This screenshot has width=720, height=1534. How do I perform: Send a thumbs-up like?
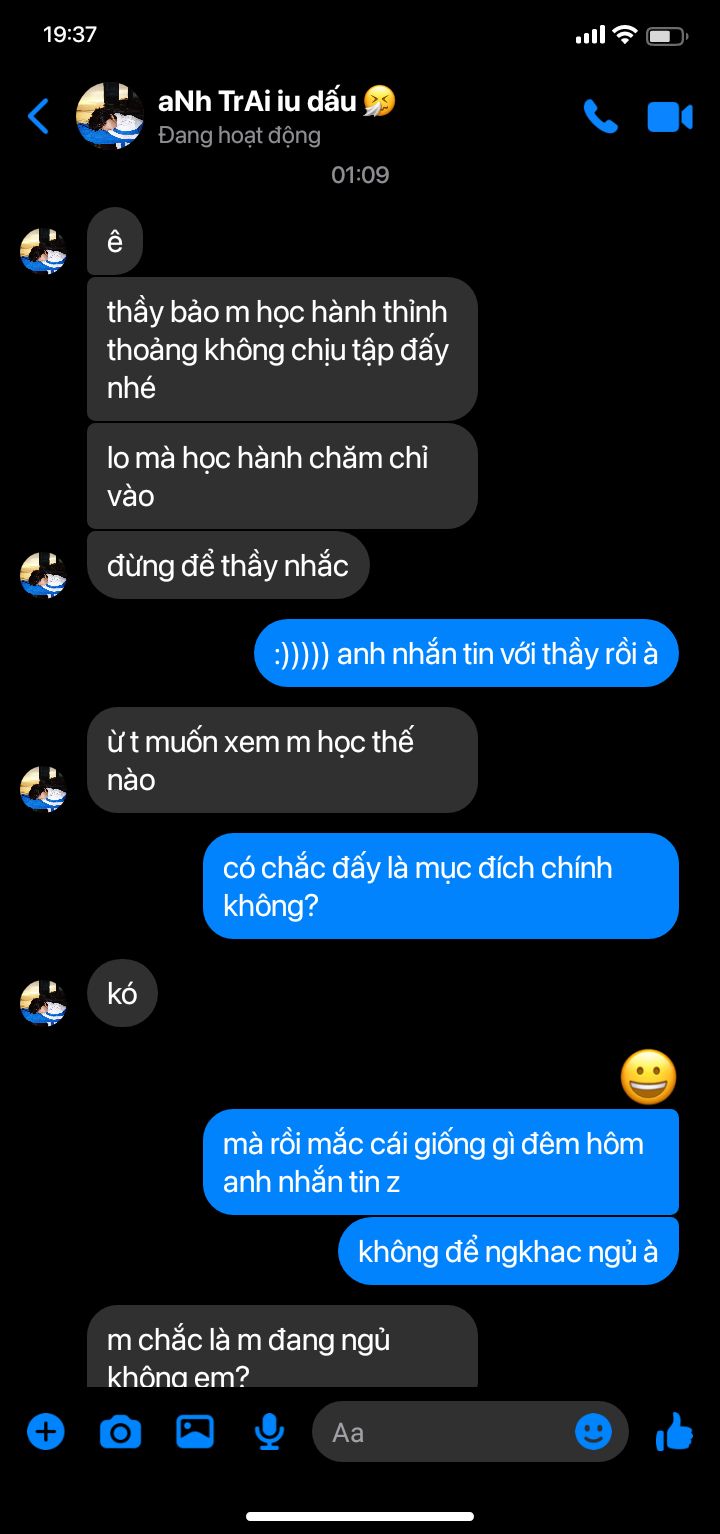pos(675,1432)
